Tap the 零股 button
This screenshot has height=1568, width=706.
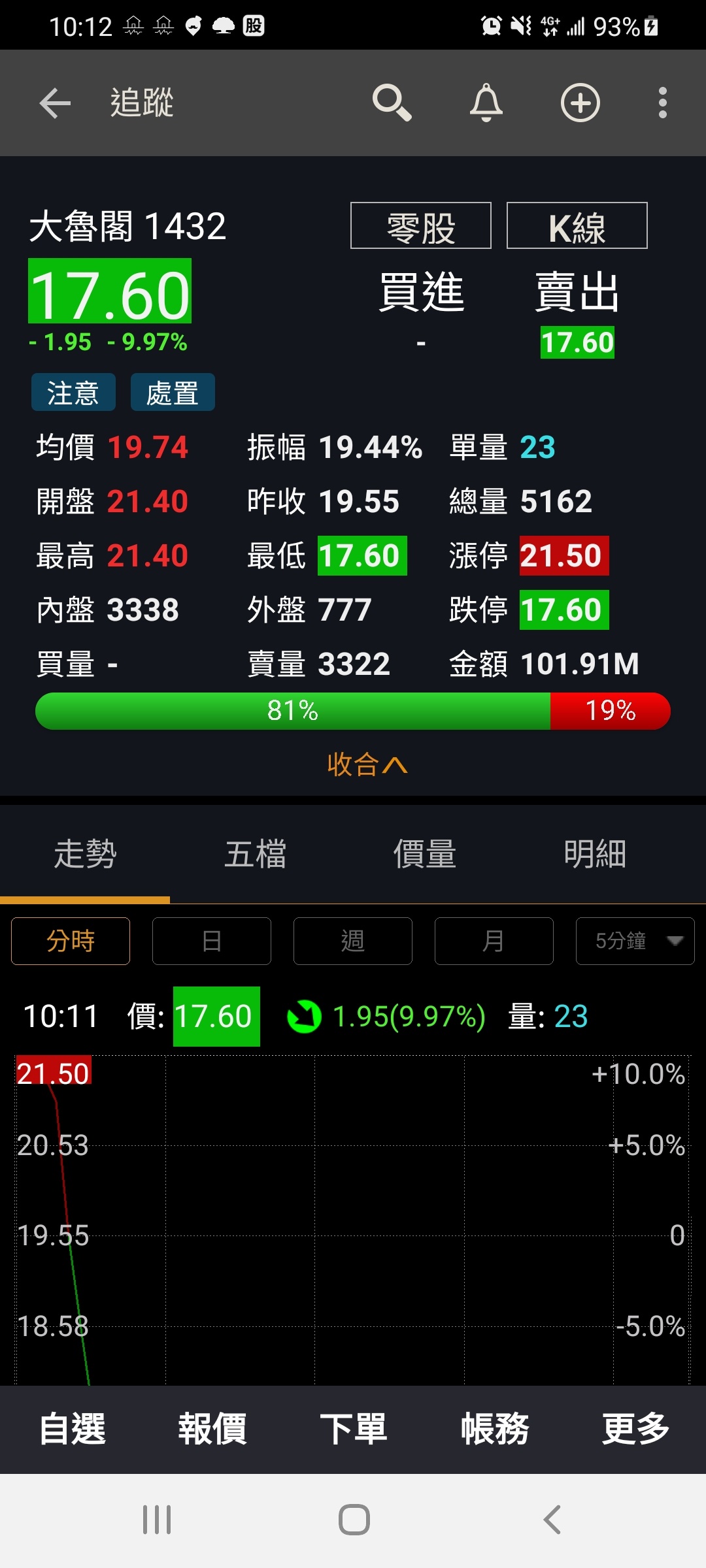[x=421, y=225]
